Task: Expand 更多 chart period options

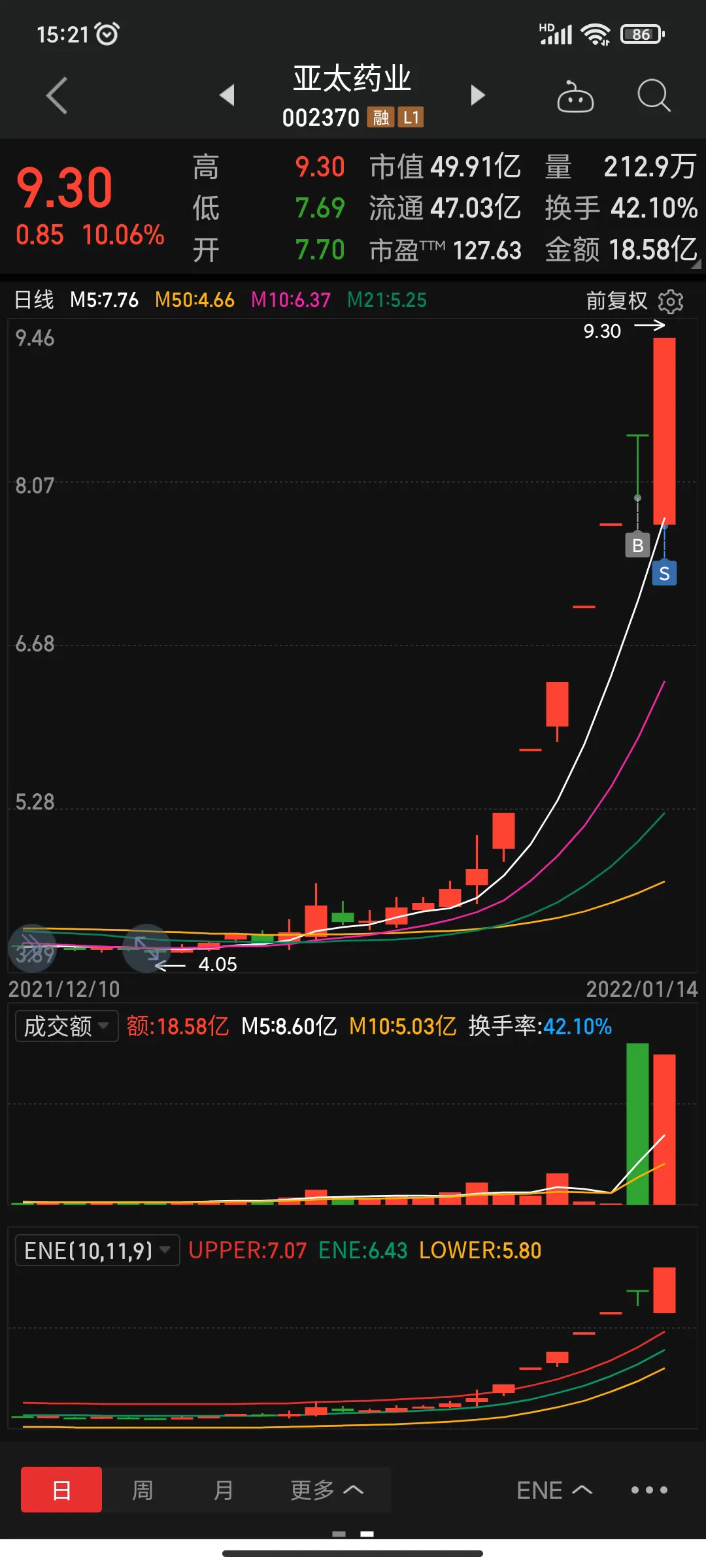Action: tap(327, 1490)
